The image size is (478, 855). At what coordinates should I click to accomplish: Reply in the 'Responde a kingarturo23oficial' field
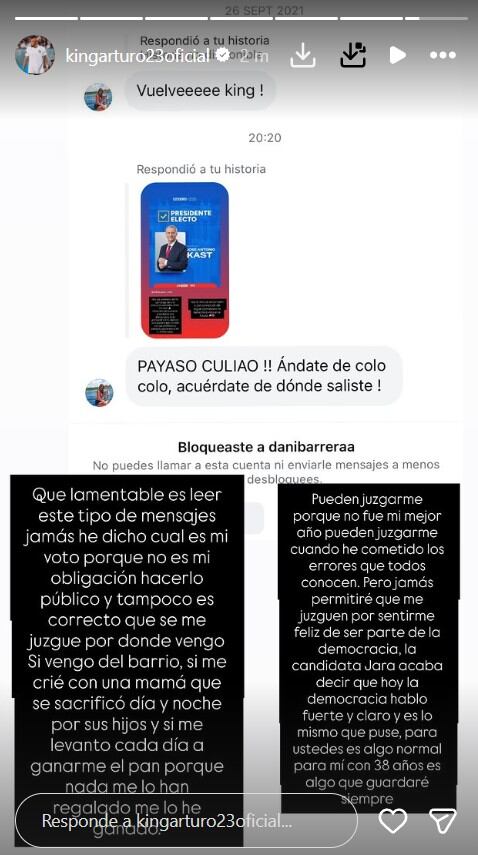[186, 821]
